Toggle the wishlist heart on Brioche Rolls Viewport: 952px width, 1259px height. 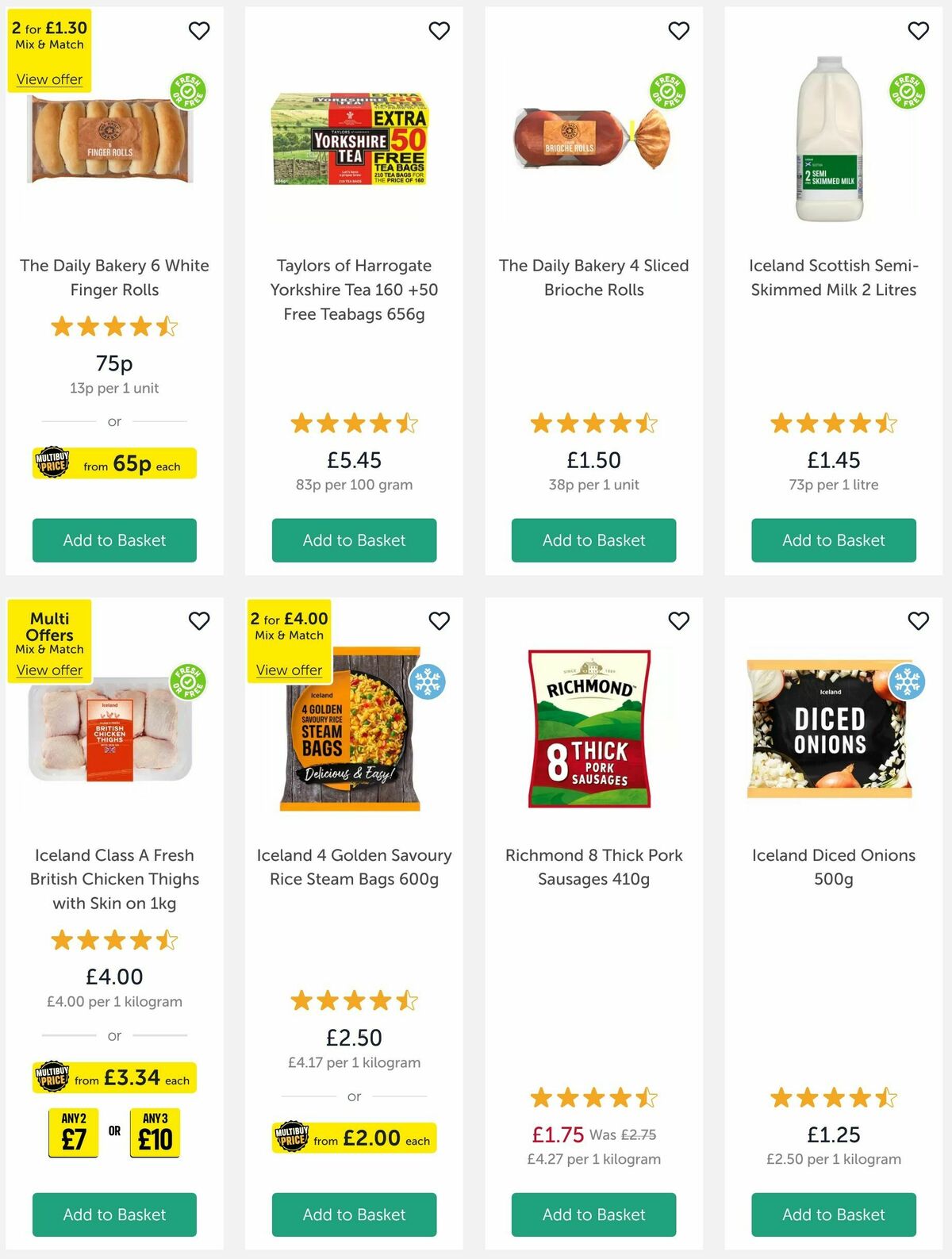click(678, 30)
